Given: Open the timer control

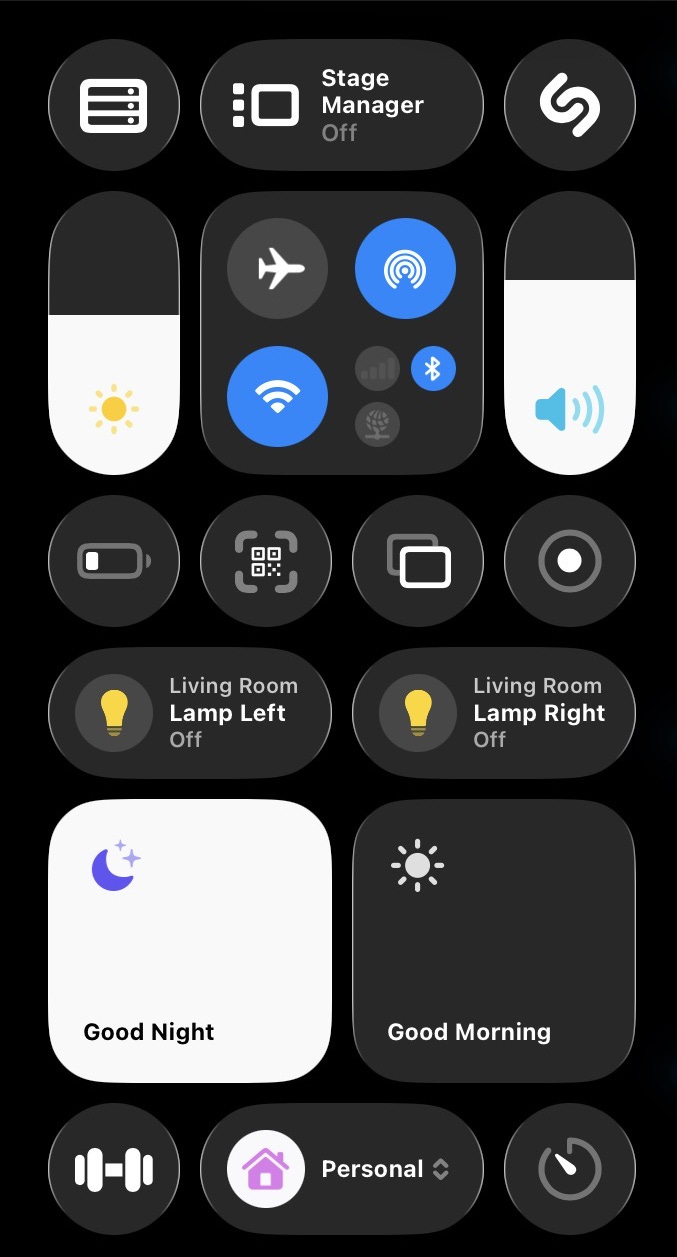Looking at the screenshot, I should click(x=569, y=1169).
